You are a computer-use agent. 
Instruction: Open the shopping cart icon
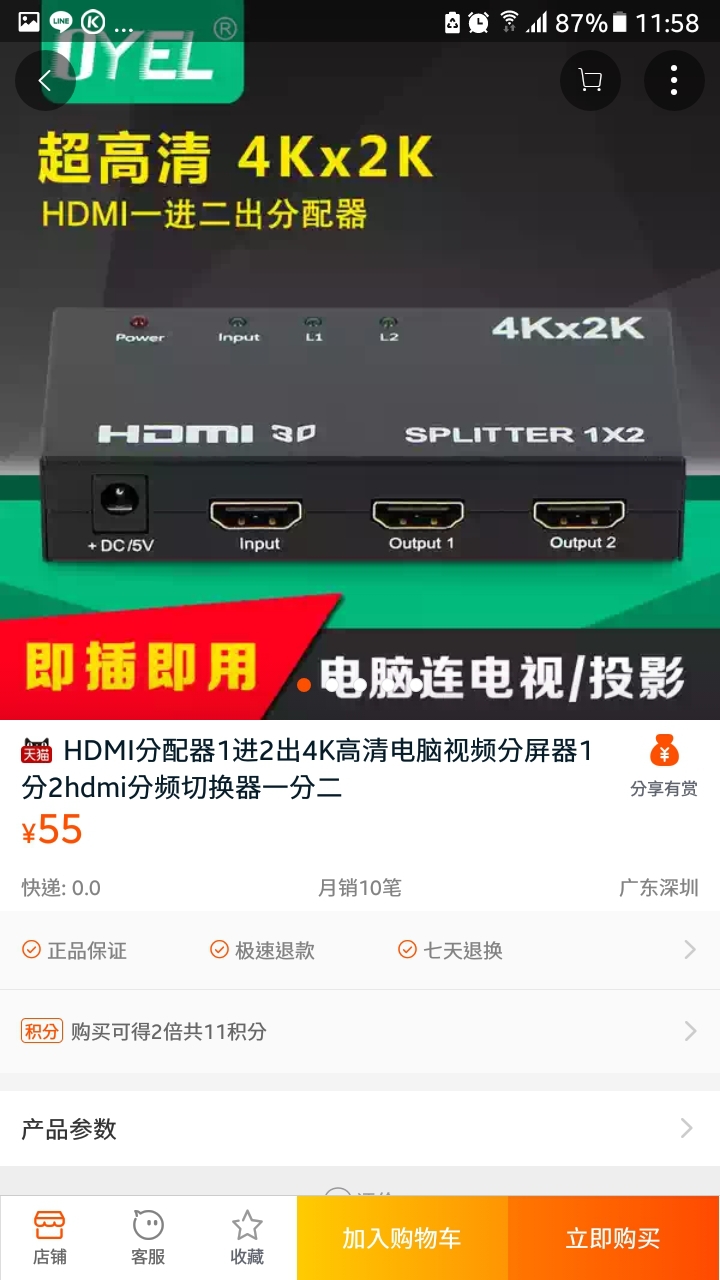590,80
